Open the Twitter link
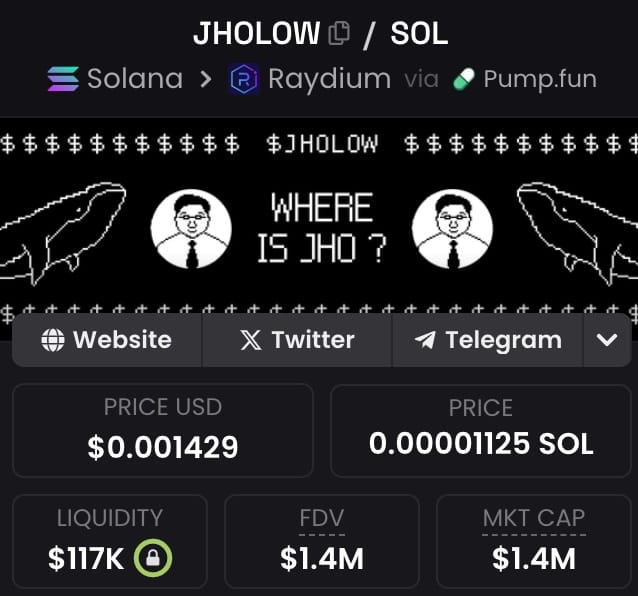This screenshot has height=596, width=638. point(297,340)
